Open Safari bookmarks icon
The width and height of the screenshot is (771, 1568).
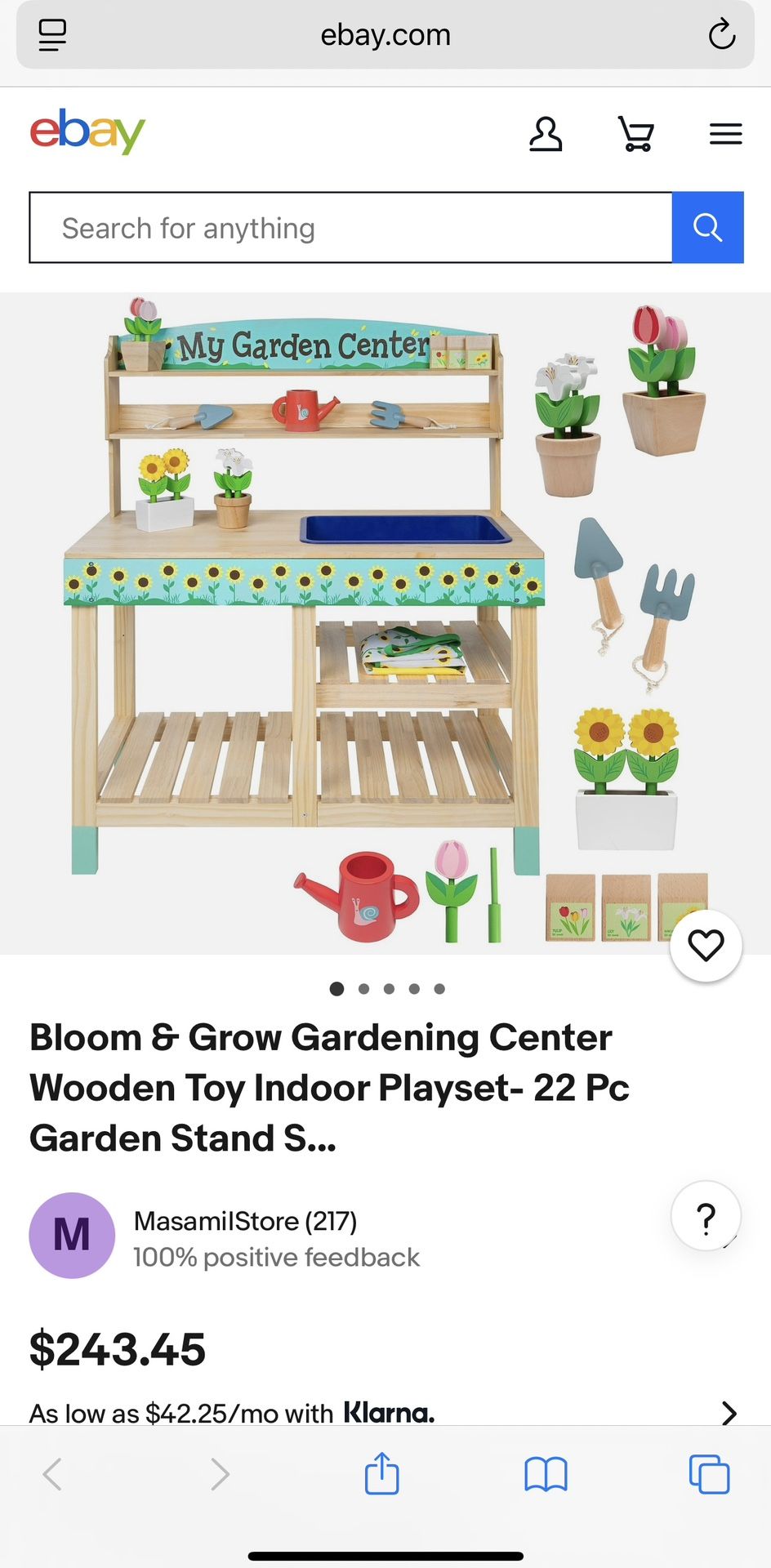click(x=546, y=1475)
